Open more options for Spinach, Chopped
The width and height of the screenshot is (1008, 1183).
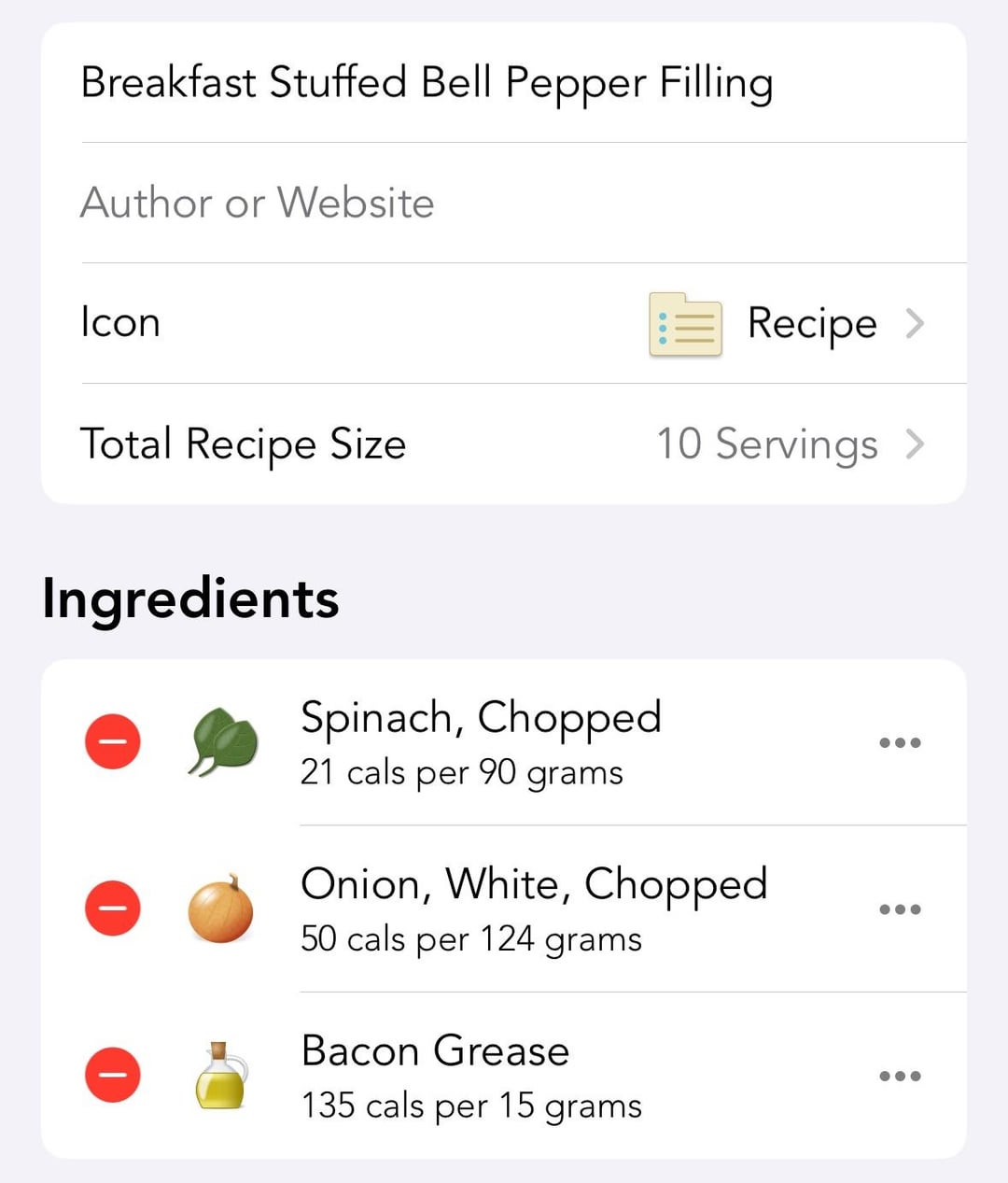point(900,743)
